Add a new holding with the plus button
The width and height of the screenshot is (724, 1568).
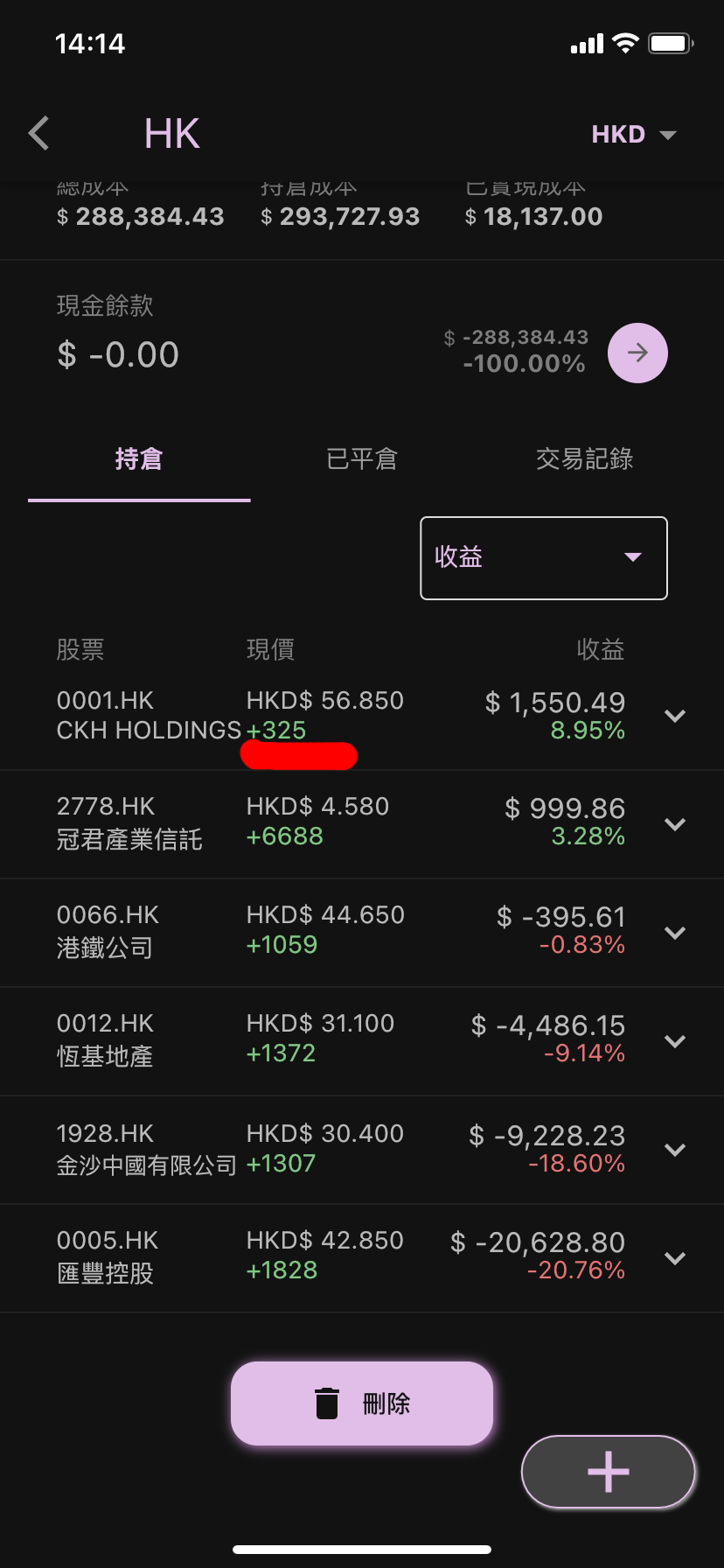pos(609,1472)
